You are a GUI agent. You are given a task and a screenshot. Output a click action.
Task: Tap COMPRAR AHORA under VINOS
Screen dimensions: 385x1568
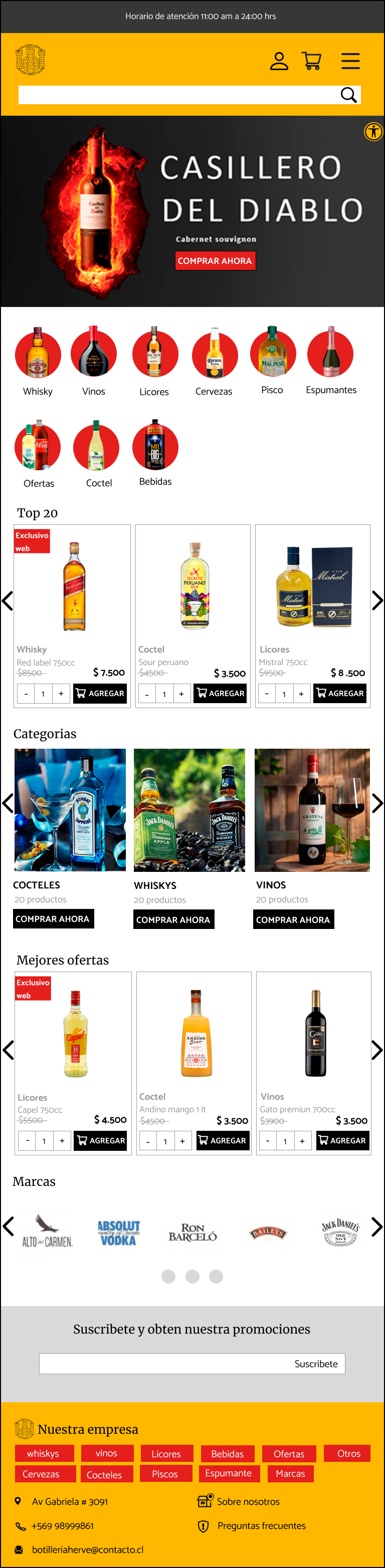(293, 920)
